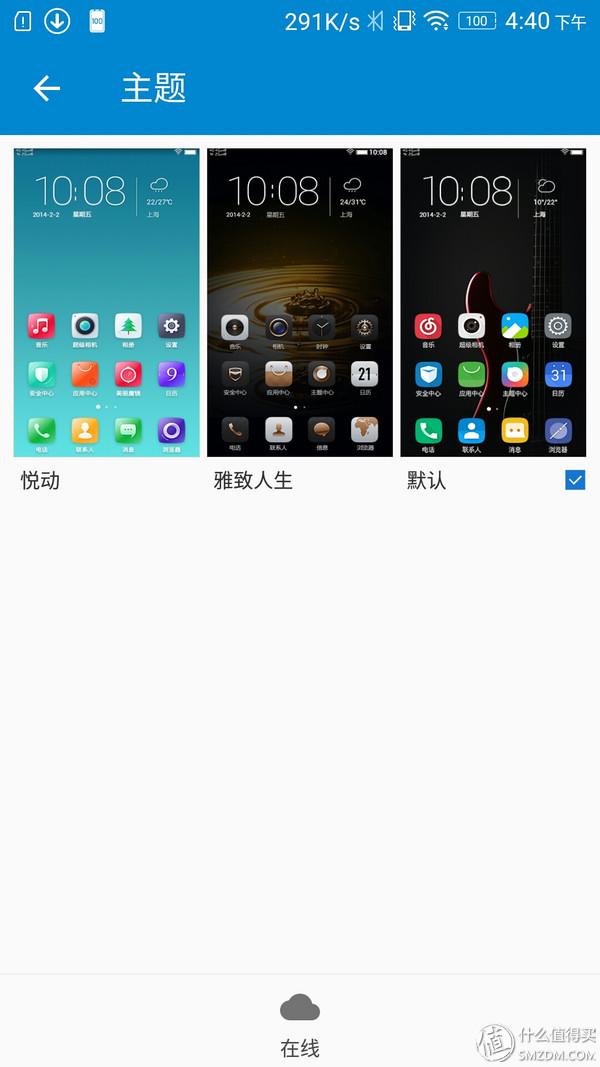
Task: Choose the 默认 theme preview
Action: (493, 302)
